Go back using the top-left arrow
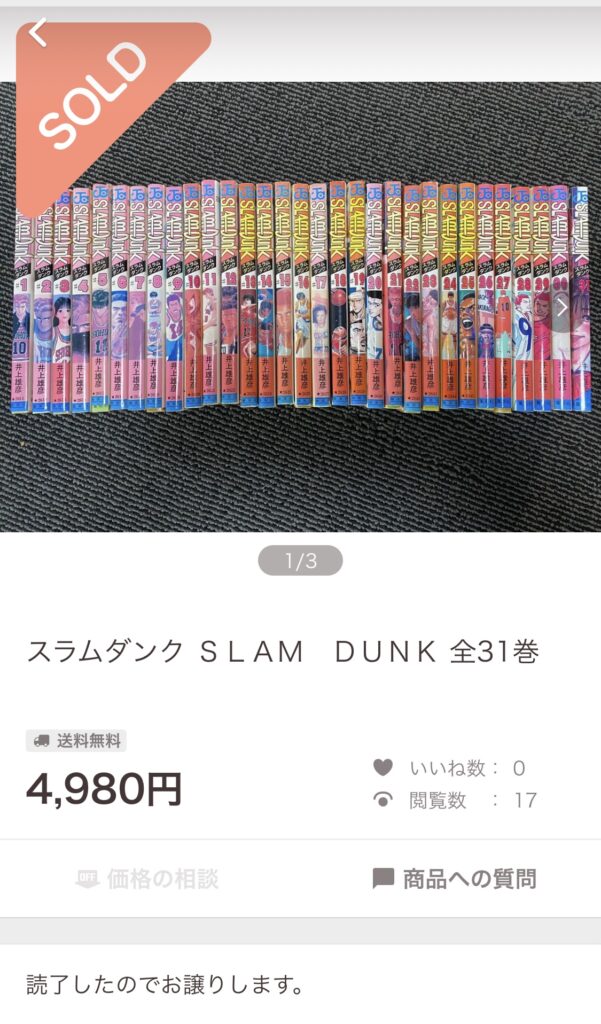This screenshot has height=1024, width=601. tap(37, 33)
